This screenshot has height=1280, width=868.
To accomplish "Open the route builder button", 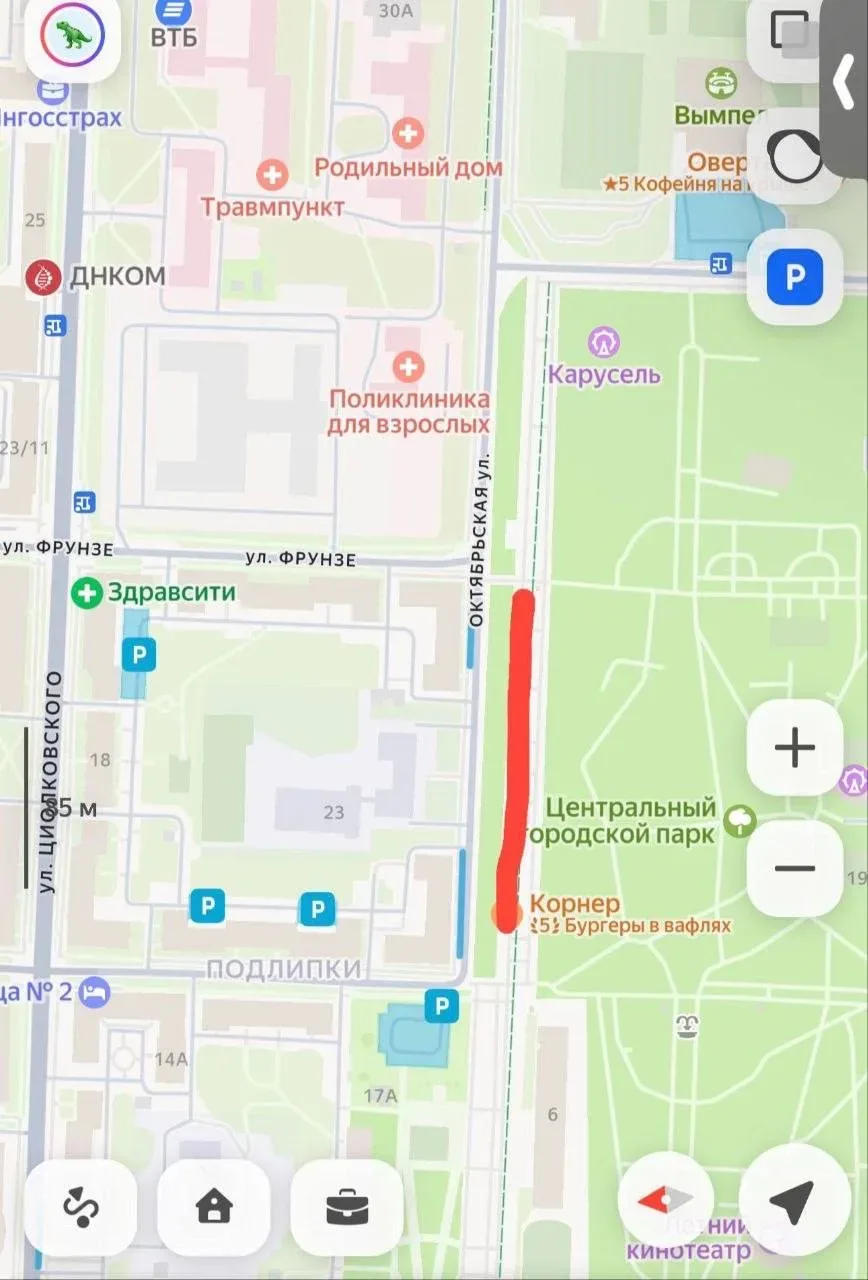I will tap(80, 1207).
